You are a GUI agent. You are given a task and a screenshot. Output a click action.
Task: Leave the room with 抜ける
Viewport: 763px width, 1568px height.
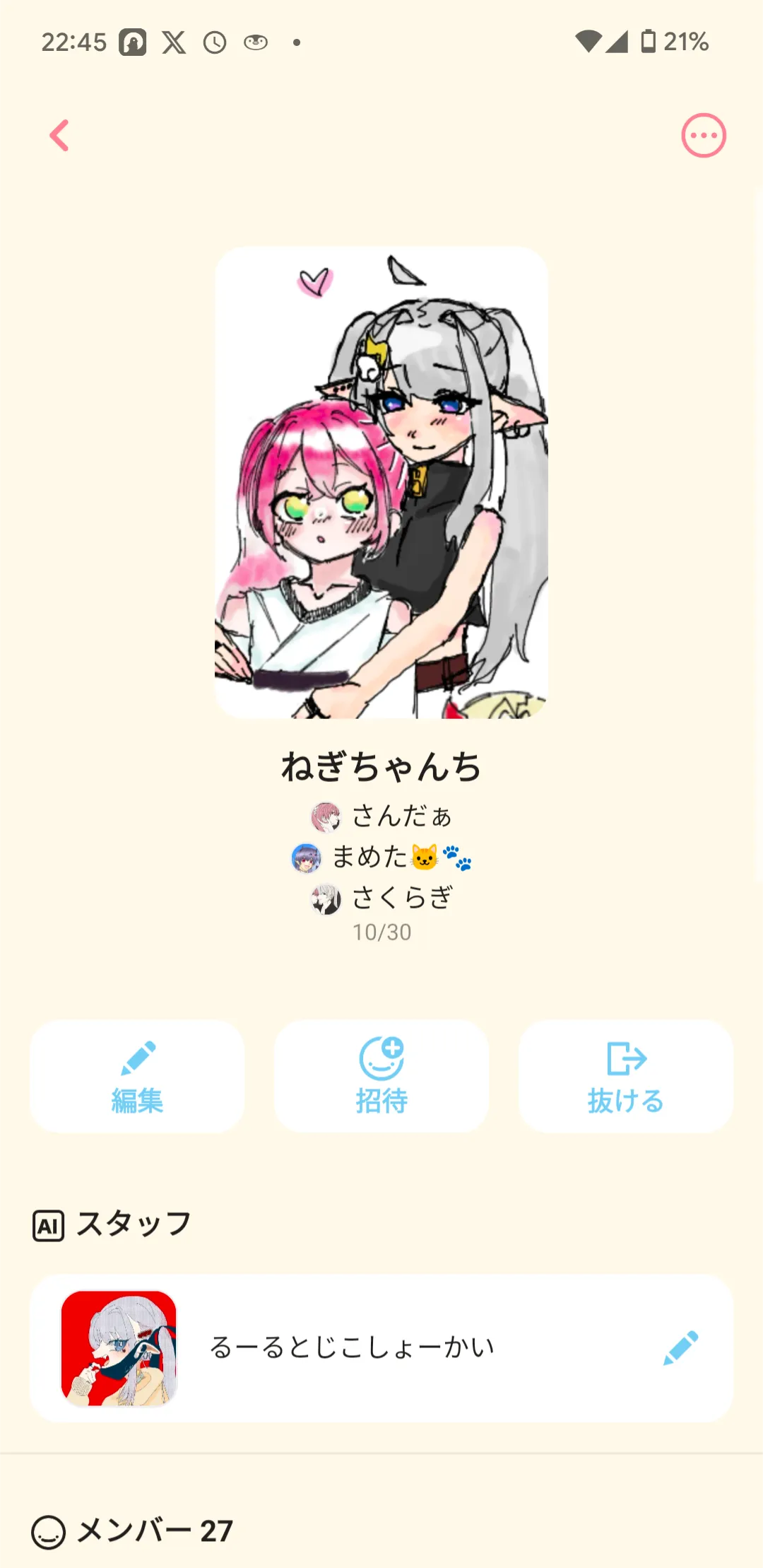(626, 1076)
